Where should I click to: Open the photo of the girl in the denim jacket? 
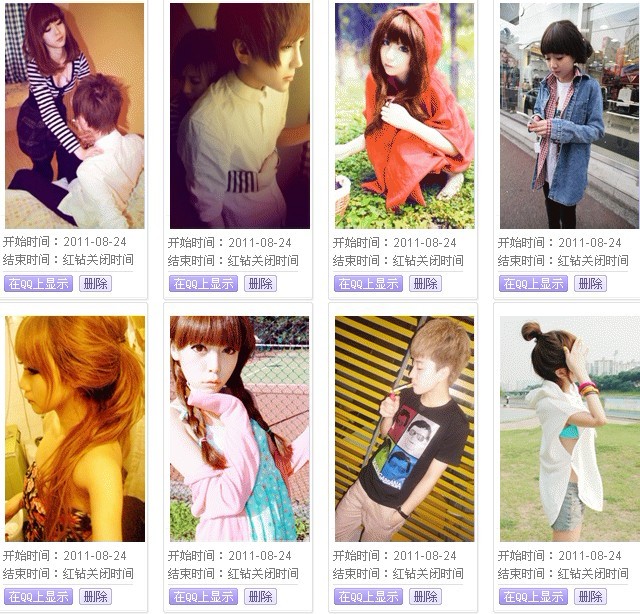(568, 115)
